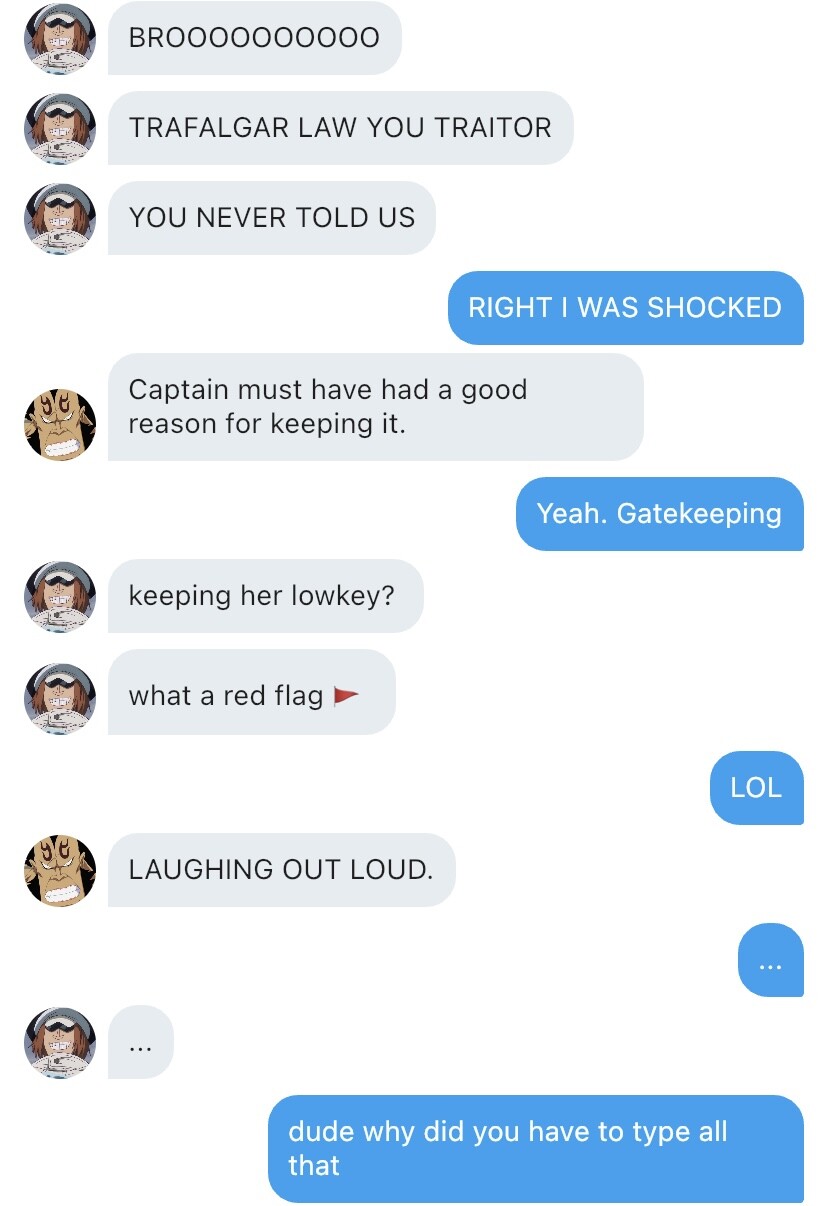The height and width of the screenshot is (1206, 828).
Task: Open avatar next to 'Captain must have had' message
Action: pos(60,425)
